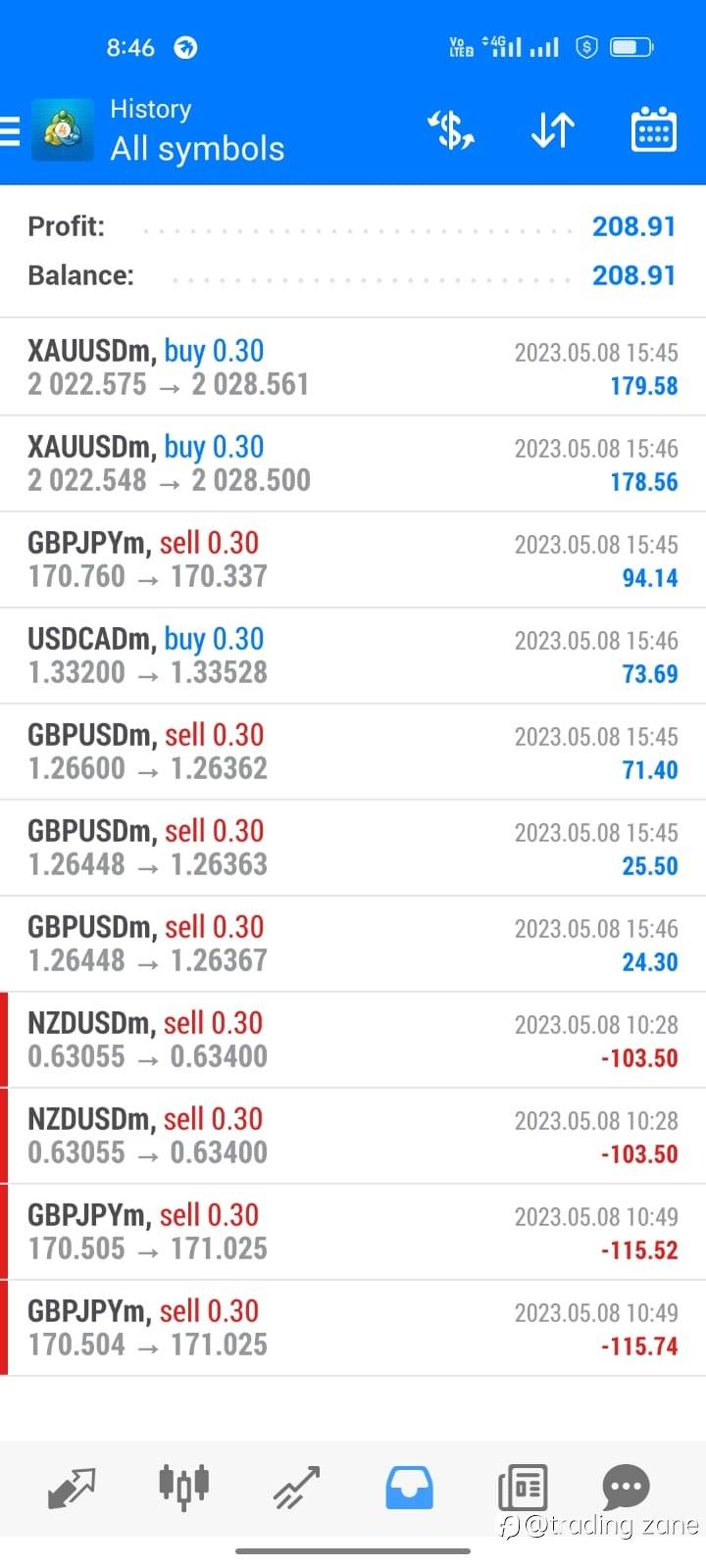The height and width of the screenshot is (1568, 706).
Task: Open the symbol filter dollar icon
Action: pos(451,130)
